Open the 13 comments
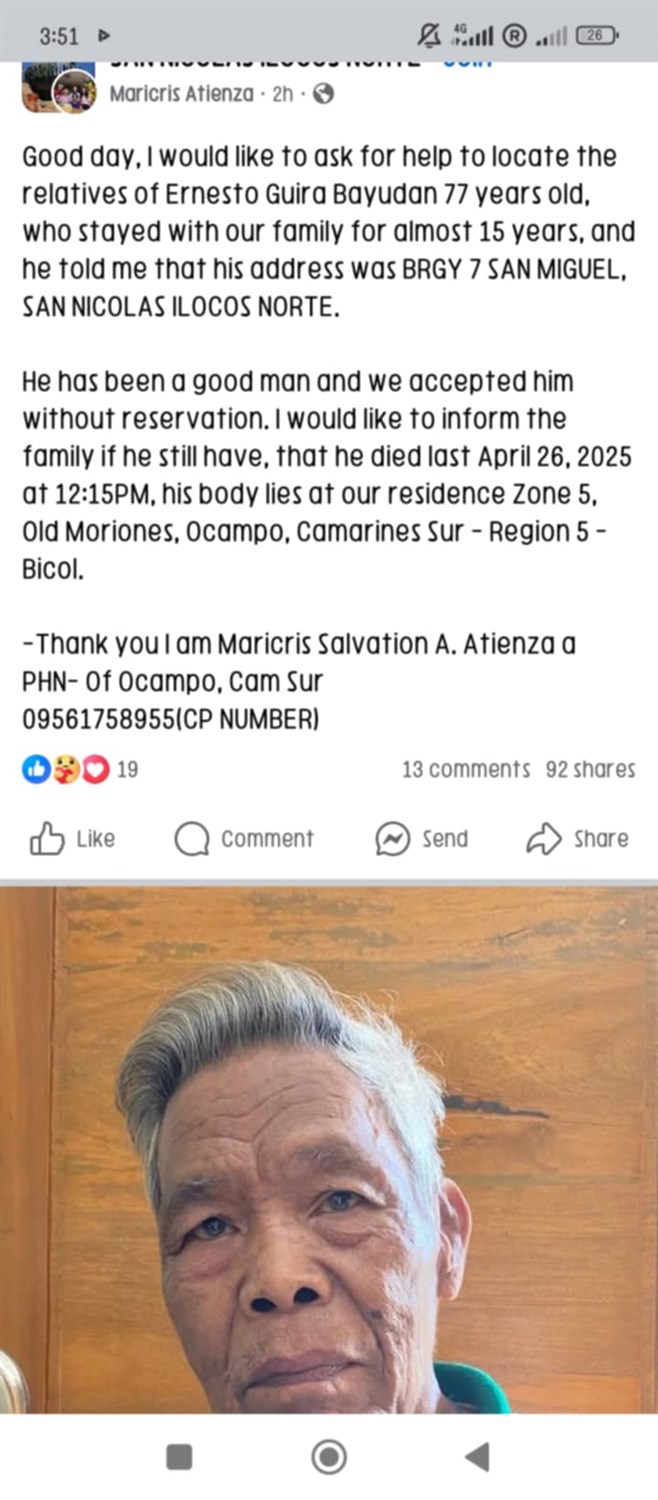658x1500 pixels. pos(466,769)
